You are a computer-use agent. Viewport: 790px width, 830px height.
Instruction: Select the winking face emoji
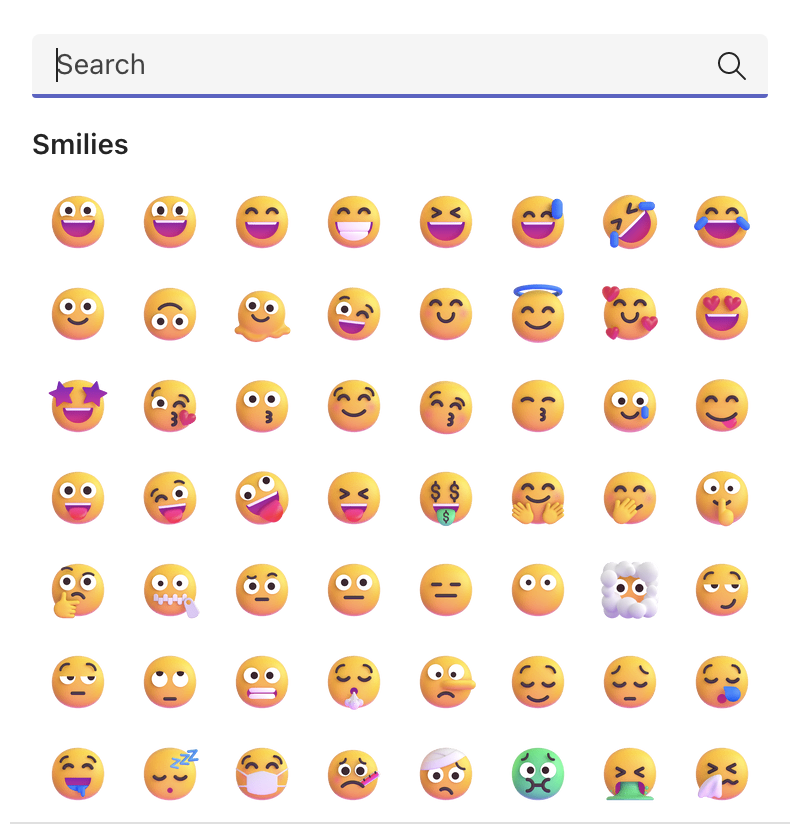354,314
